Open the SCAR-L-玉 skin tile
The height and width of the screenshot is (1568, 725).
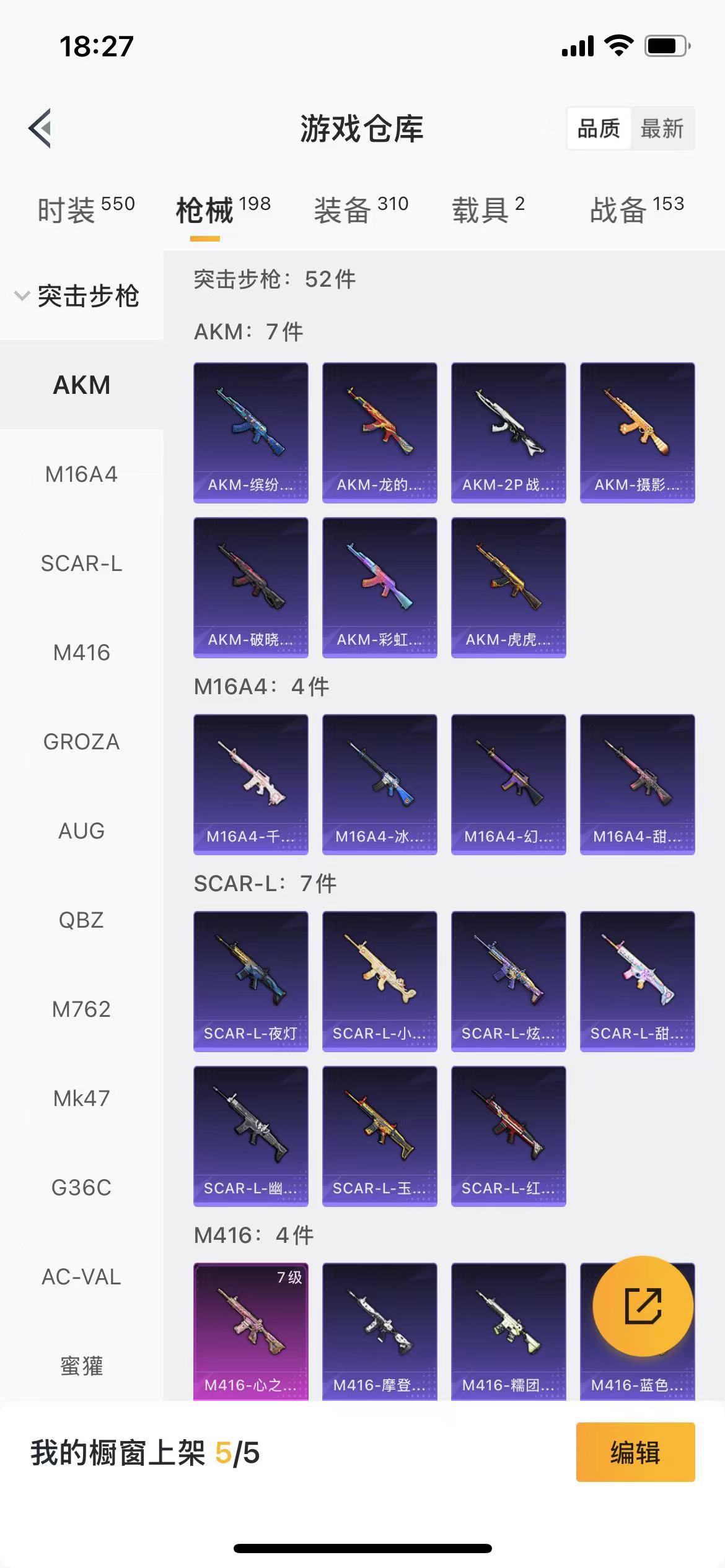coord(379,1136)
